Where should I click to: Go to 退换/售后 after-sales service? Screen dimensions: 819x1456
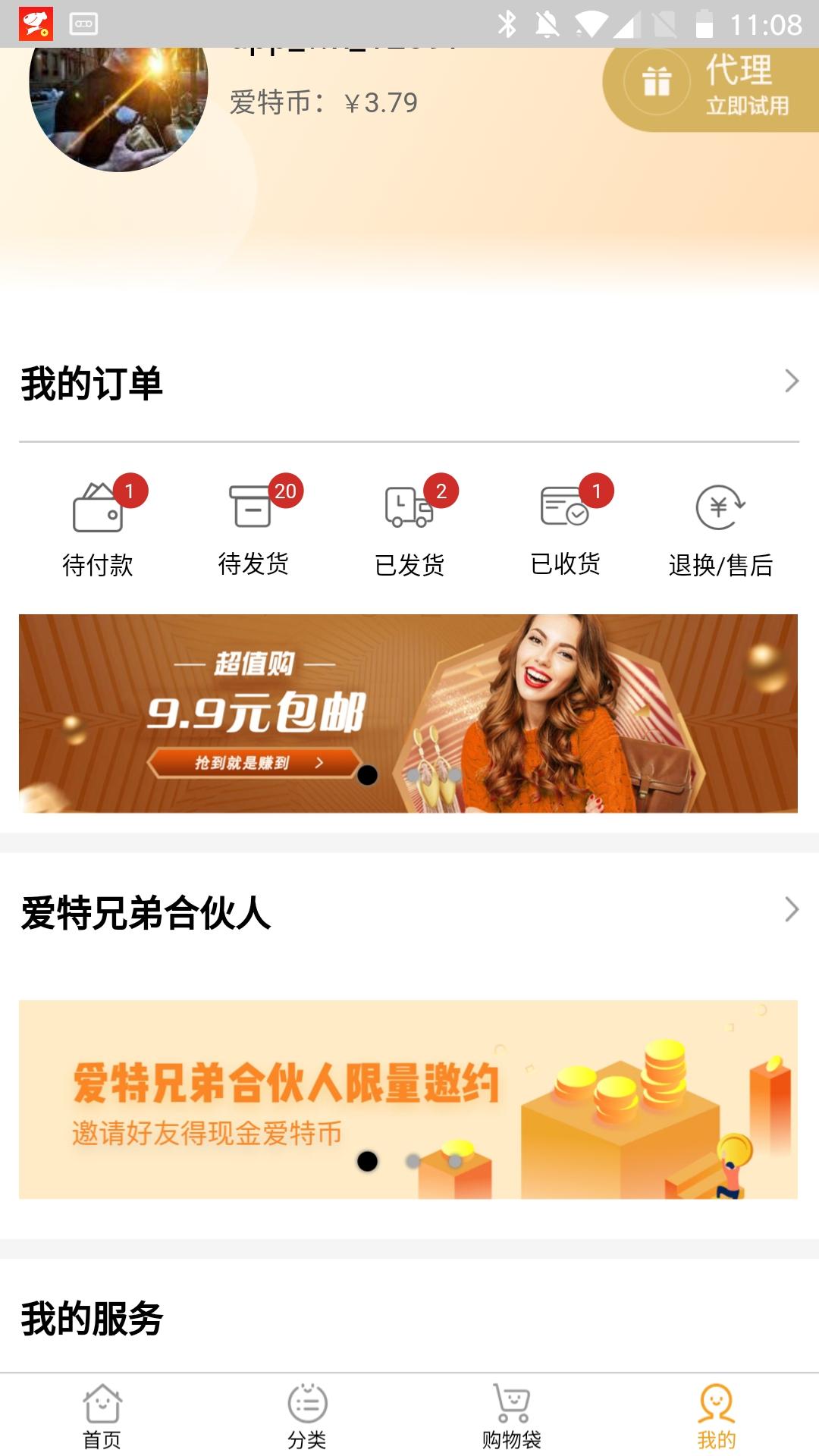[720, 525]
